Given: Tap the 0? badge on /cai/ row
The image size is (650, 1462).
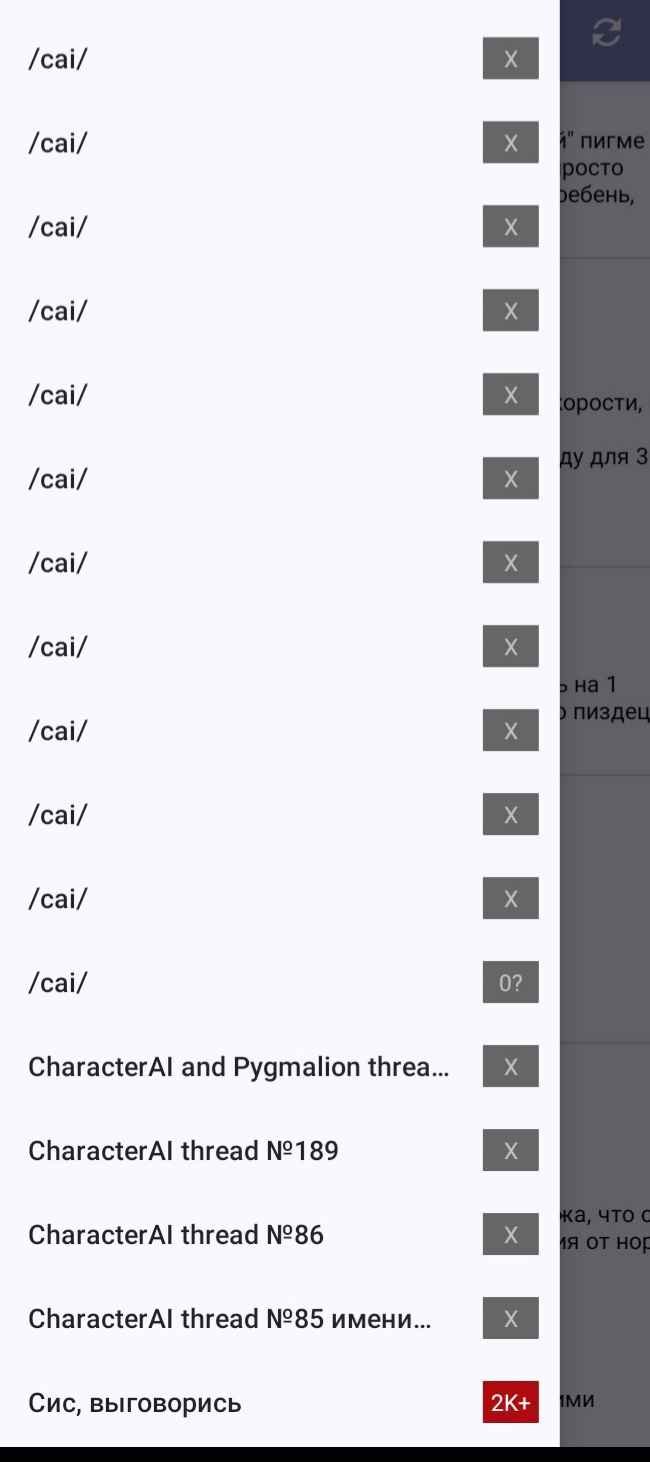Looking at the screenshot, I should point(510,983).
